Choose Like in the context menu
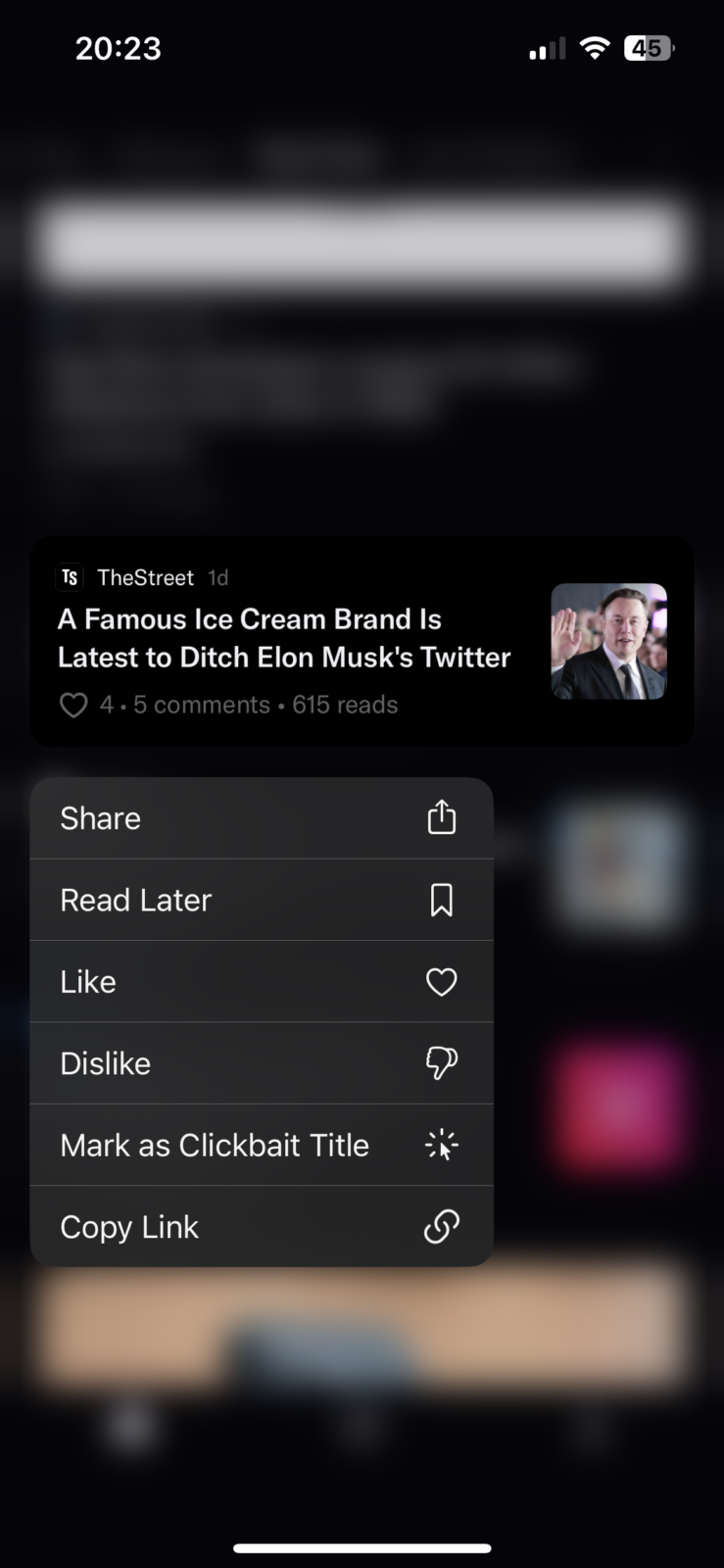724x1568 pixels. point(261,982)
